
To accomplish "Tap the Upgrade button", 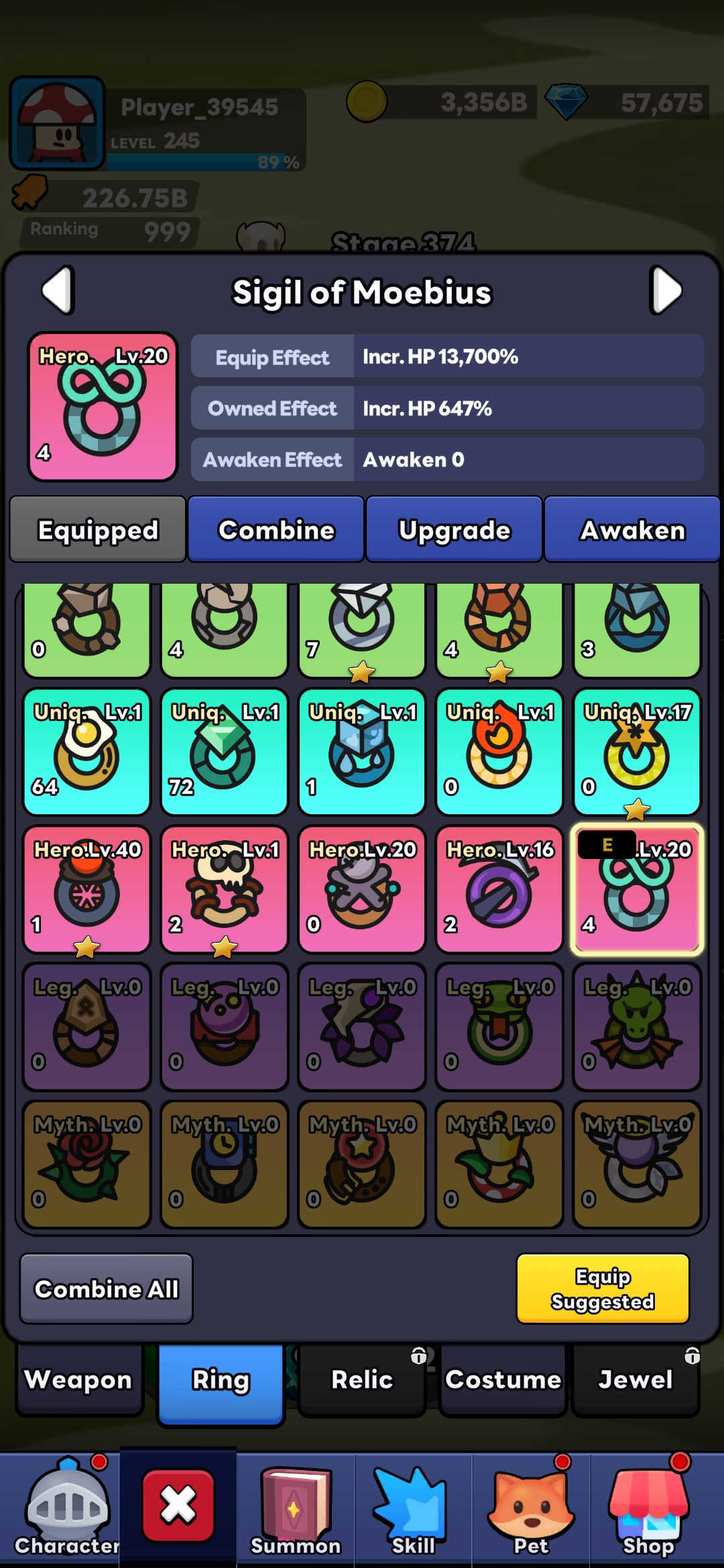I will click(x=455, y=529).
